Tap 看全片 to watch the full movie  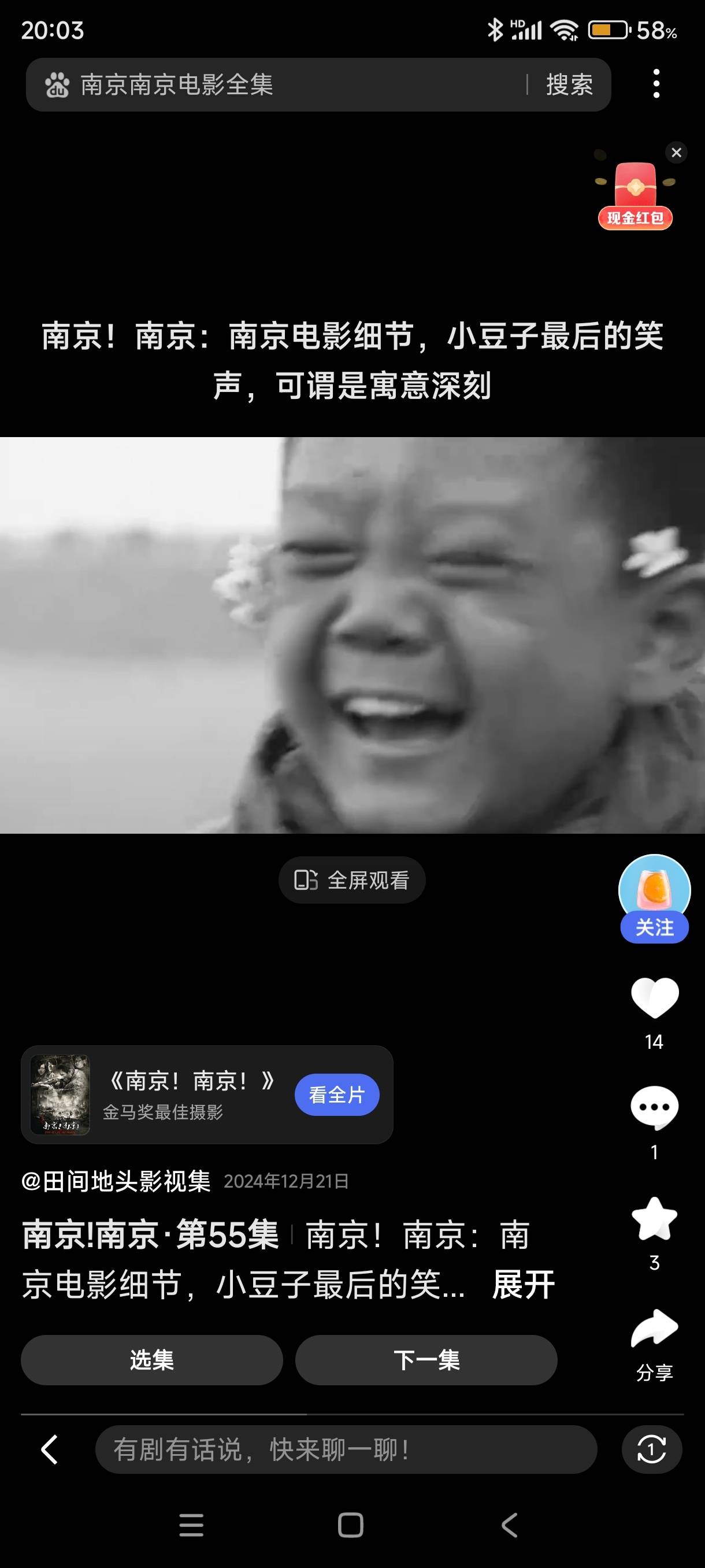(x=337, y=1095)
